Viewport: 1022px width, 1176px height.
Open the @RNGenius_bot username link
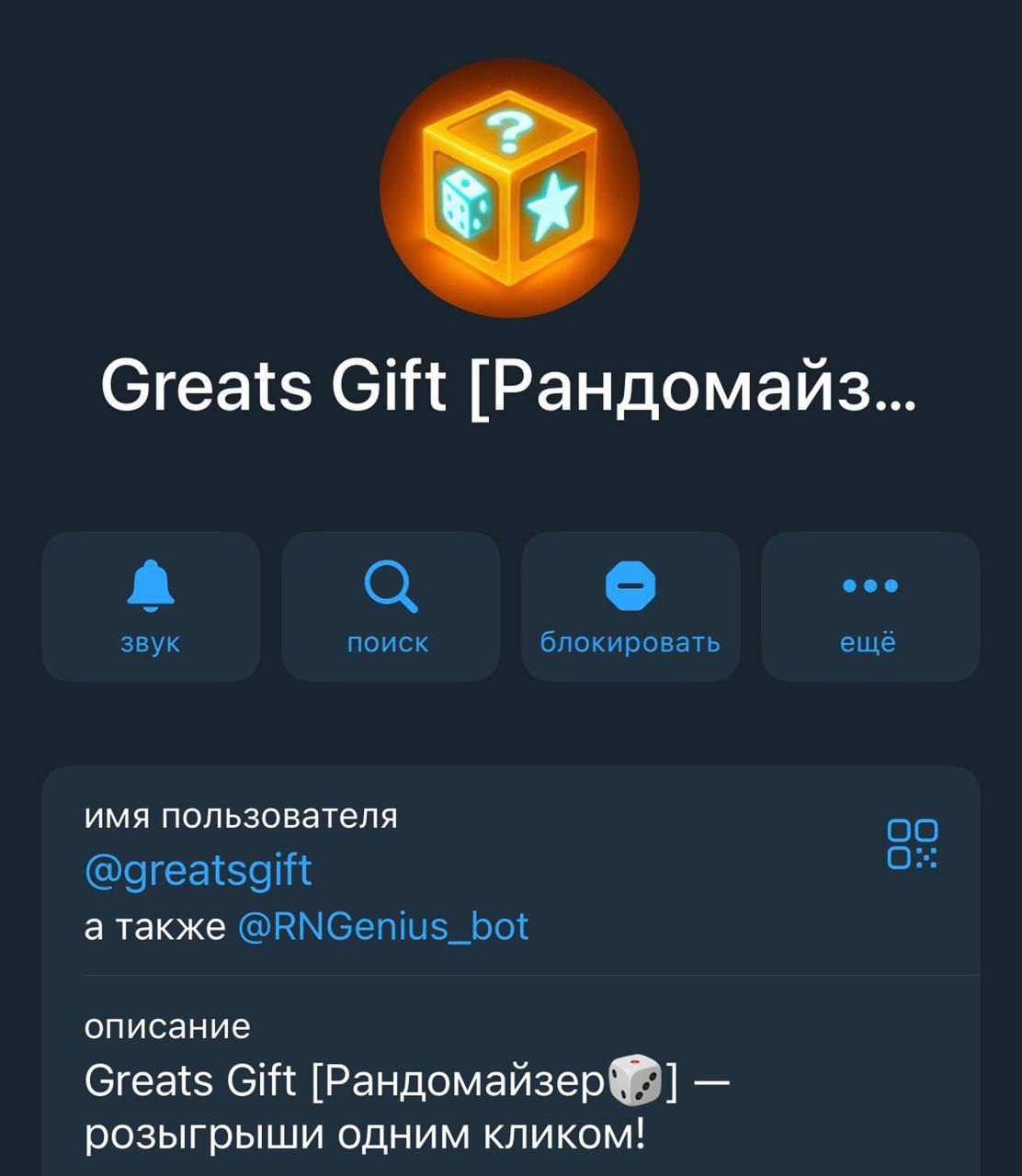(x=383, y=926)
